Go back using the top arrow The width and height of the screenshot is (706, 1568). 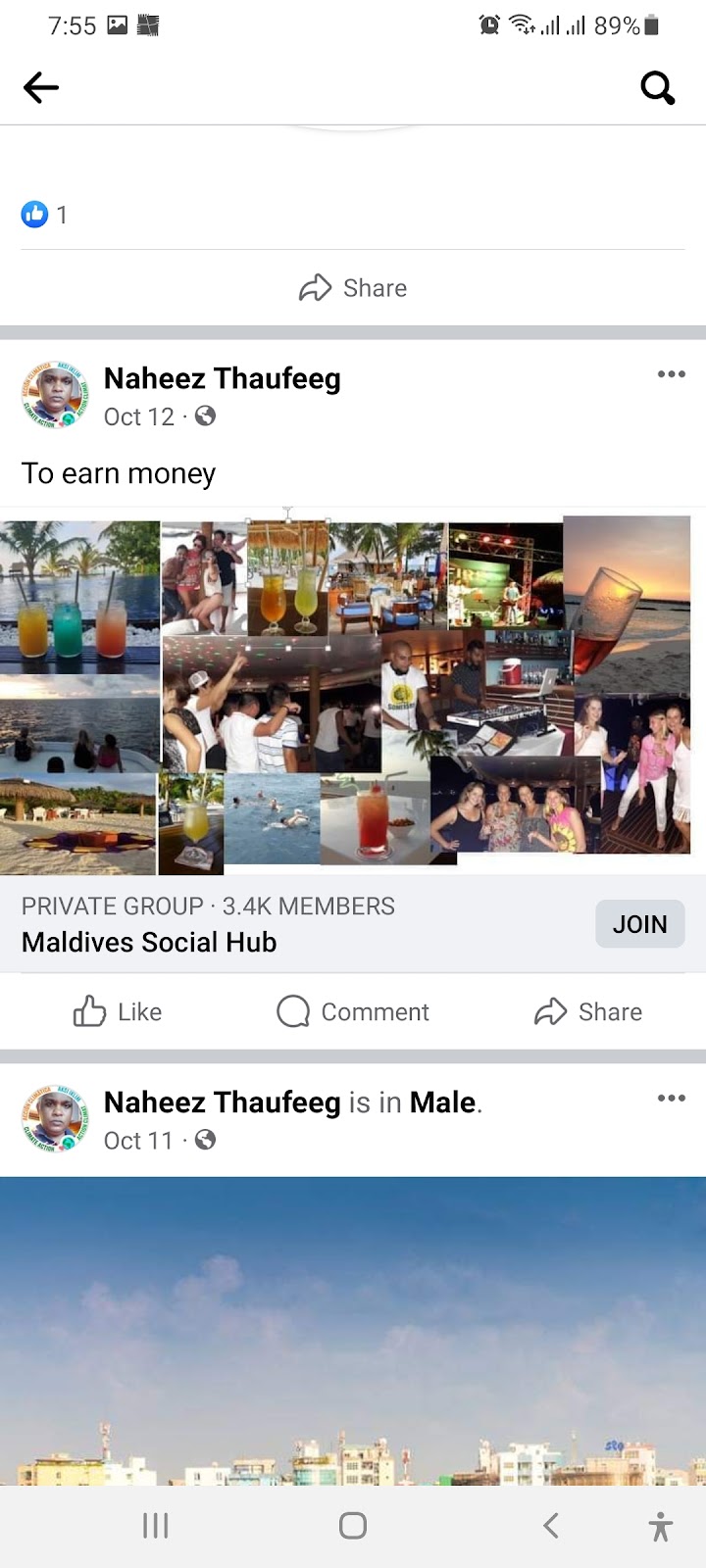(x=41, y=88)
